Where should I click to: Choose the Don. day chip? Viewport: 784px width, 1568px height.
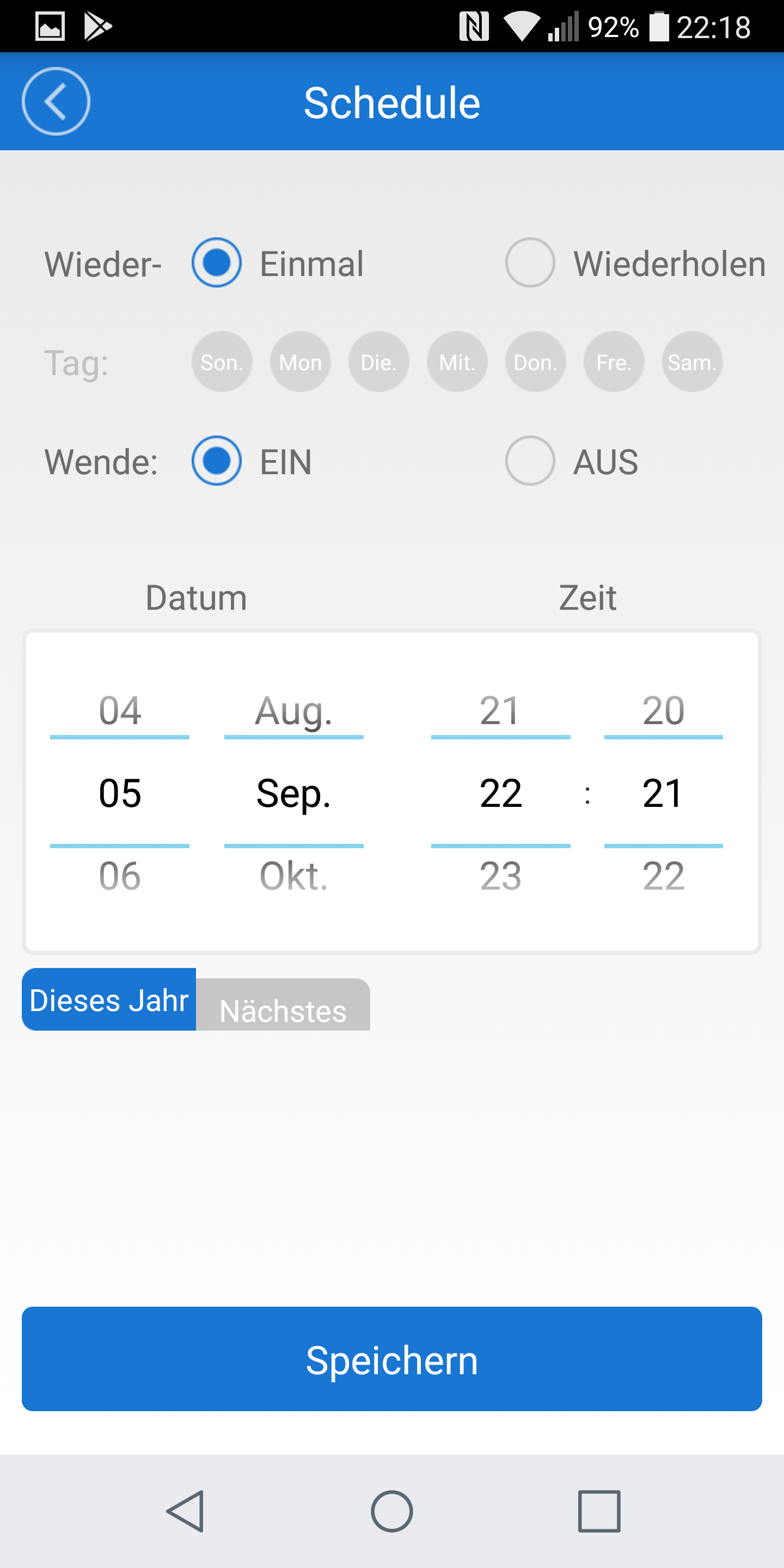536,362
